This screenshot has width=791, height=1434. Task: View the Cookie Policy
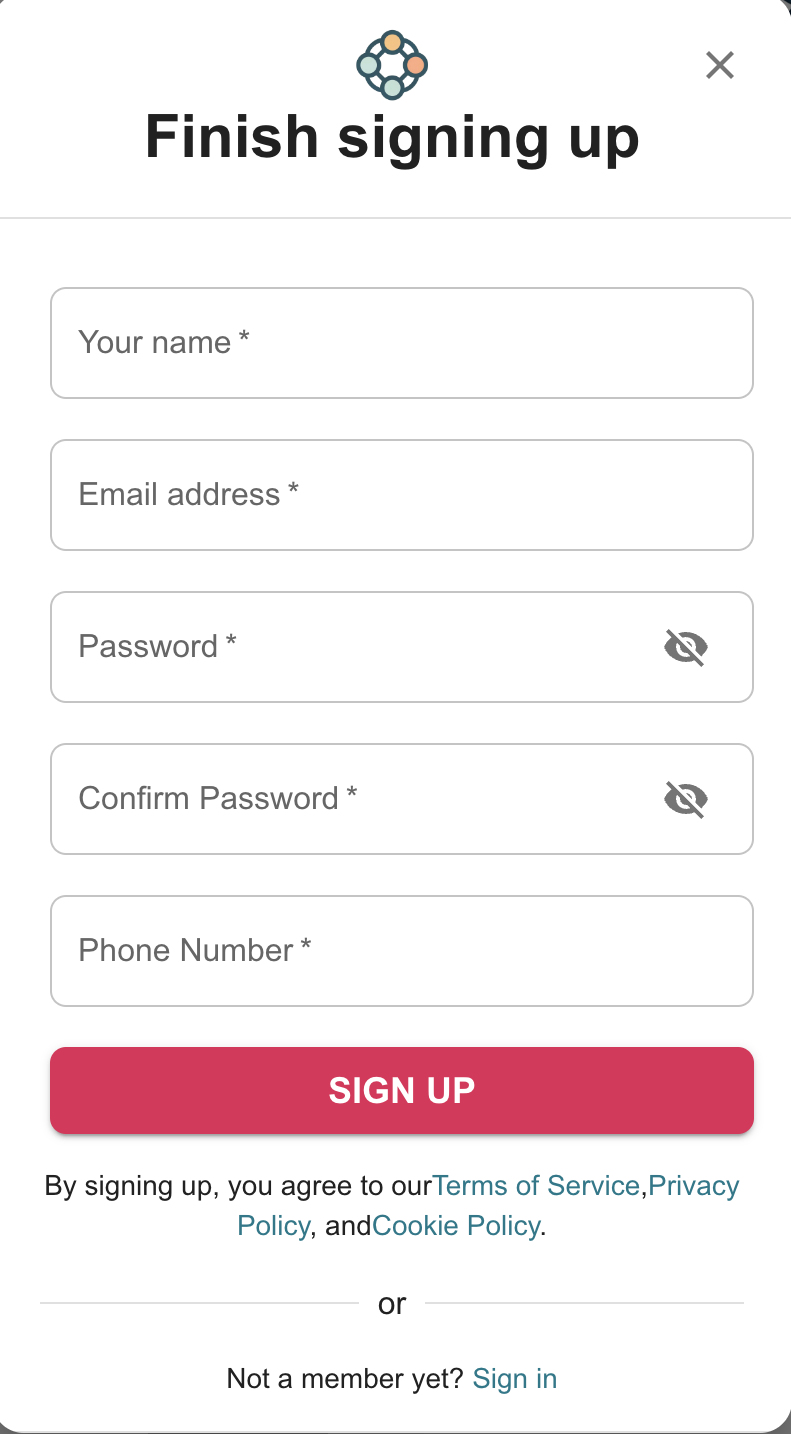(456, 1225)
